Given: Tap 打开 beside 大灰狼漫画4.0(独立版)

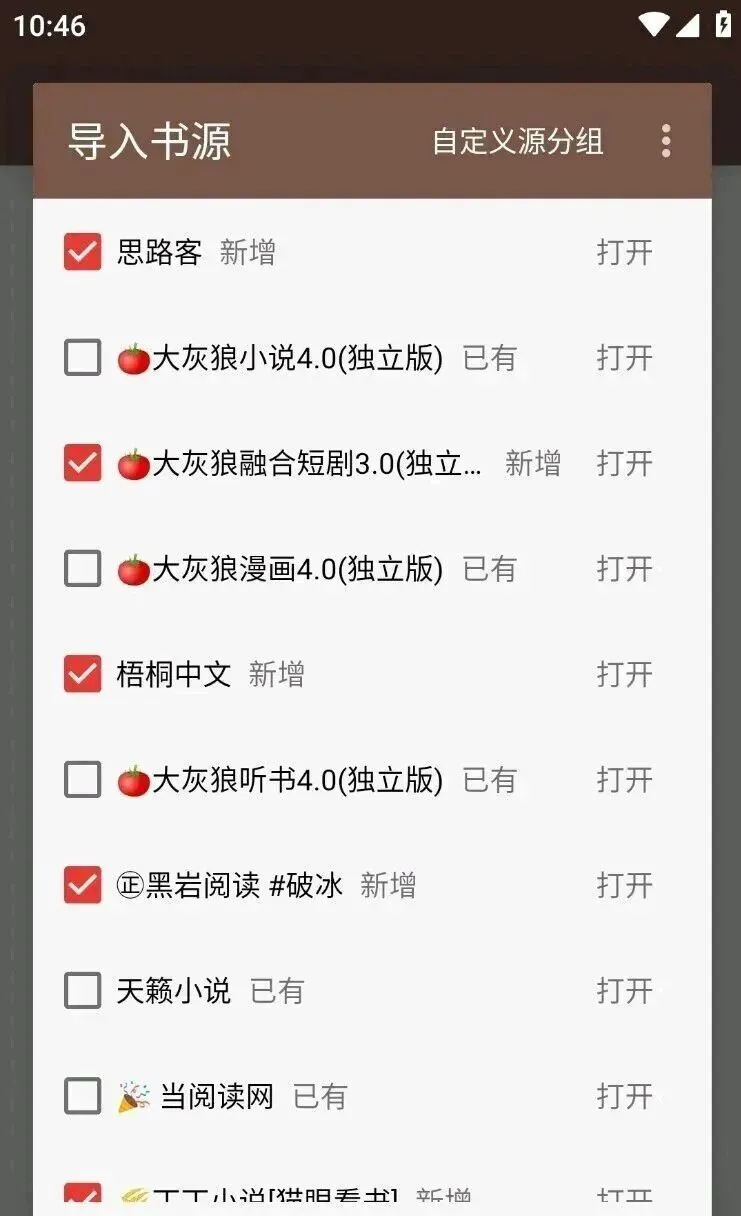Looking at the screenshot, I should tap(625, 568).
